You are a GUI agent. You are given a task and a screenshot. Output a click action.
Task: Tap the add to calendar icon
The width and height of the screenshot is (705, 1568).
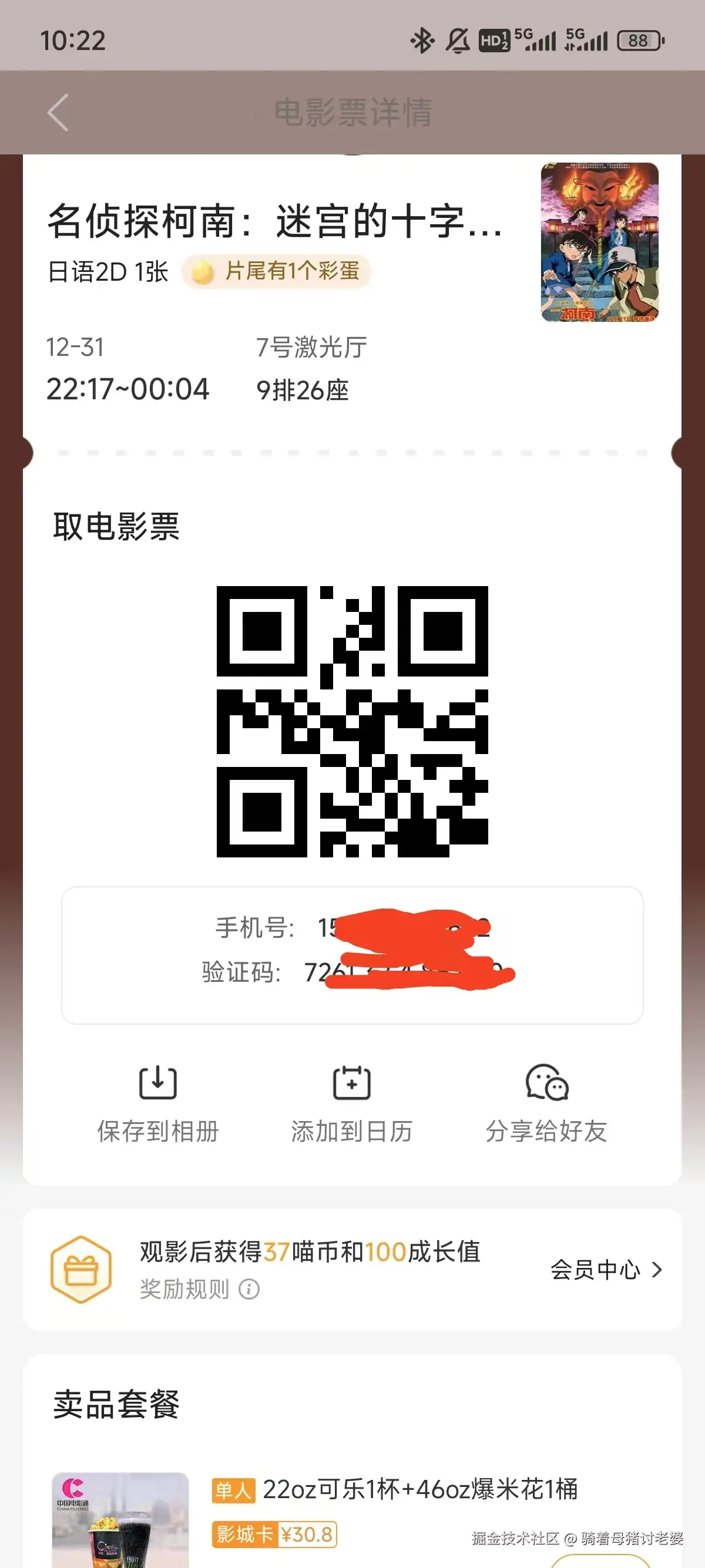tap(352, 1083)
